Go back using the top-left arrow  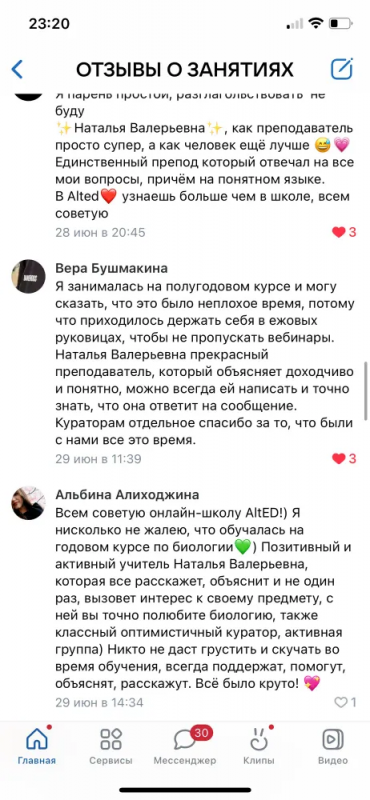click(17, 69)
